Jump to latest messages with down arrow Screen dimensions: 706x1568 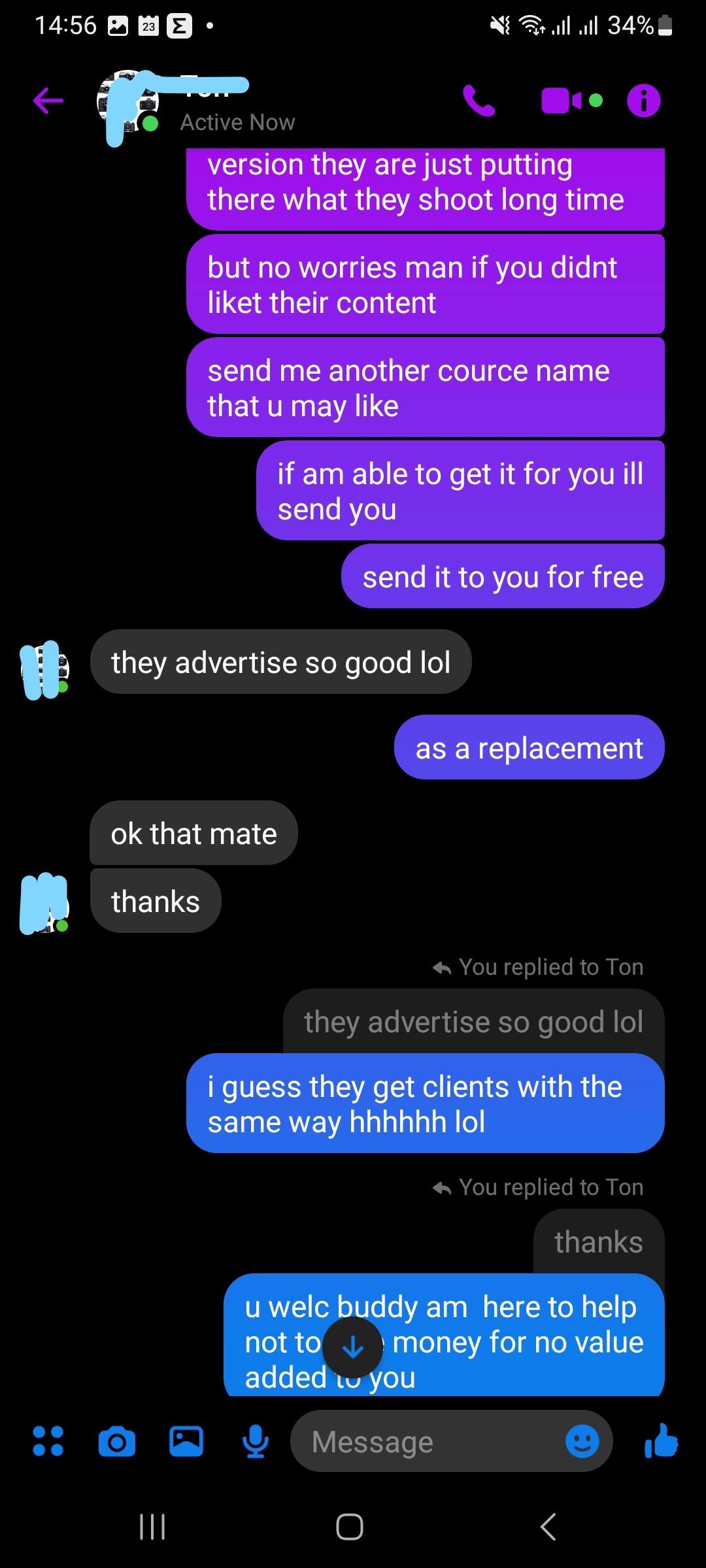pos(353,1347)
